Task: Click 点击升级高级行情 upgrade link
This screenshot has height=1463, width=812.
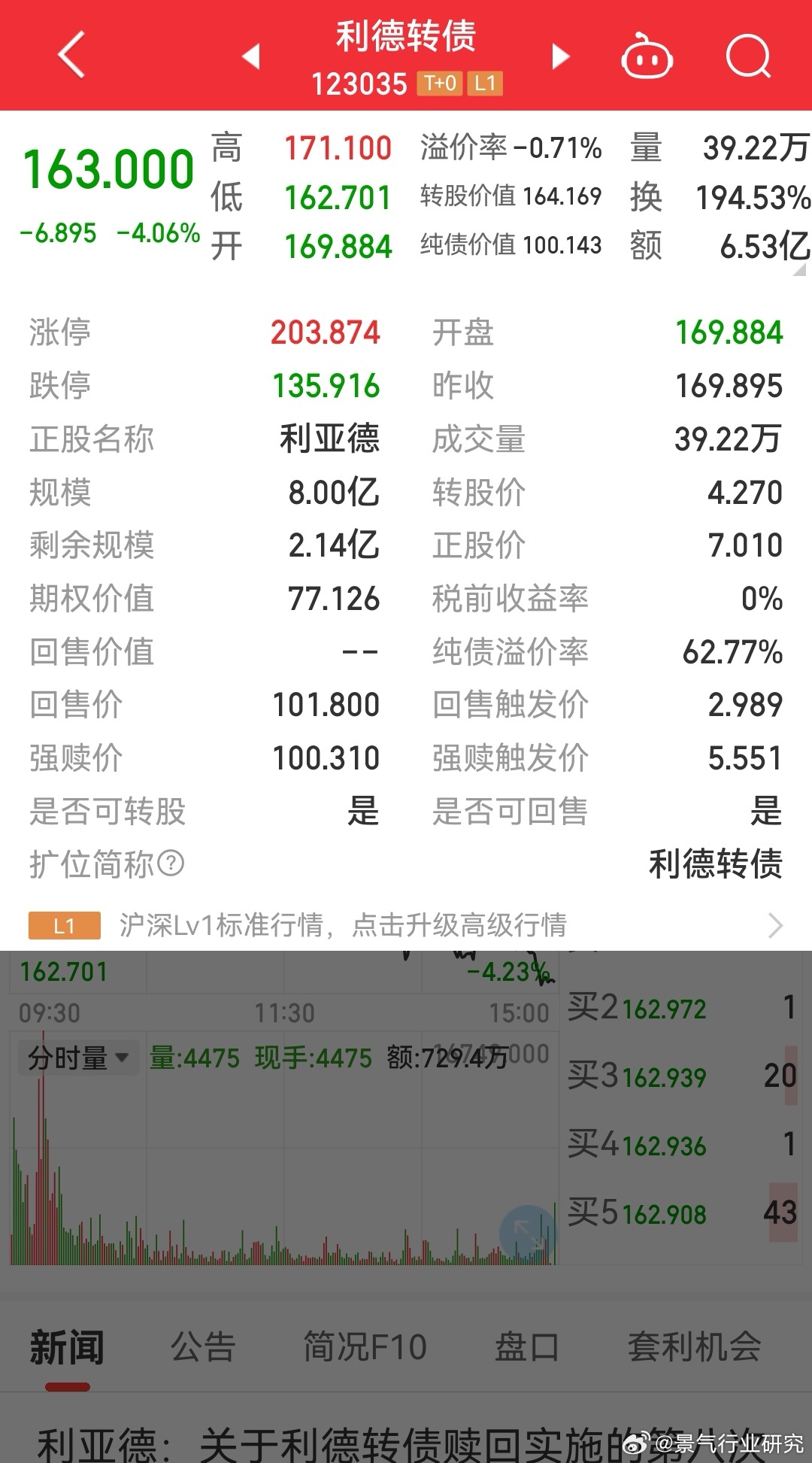Action: pos(462,924)
